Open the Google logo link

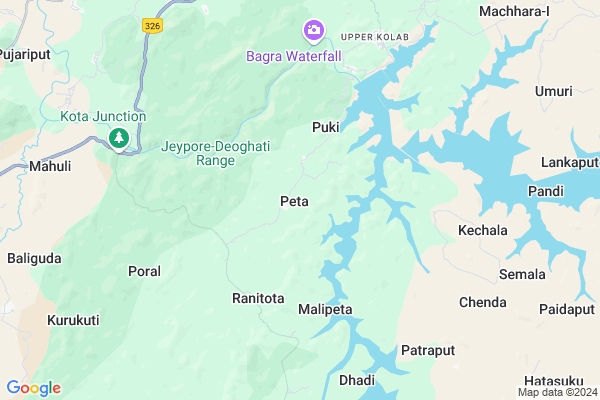[33, 388]
